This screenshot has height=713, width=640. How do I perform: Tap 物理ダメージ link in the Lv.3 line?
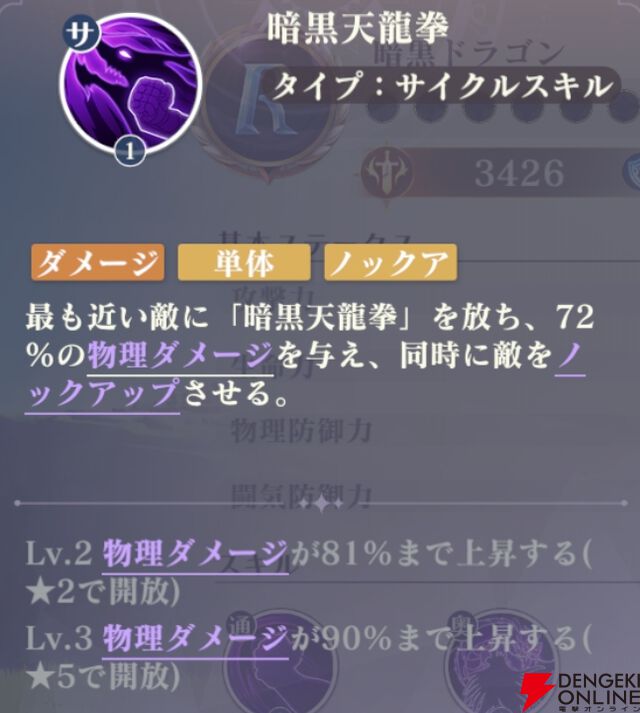[195, 638]
